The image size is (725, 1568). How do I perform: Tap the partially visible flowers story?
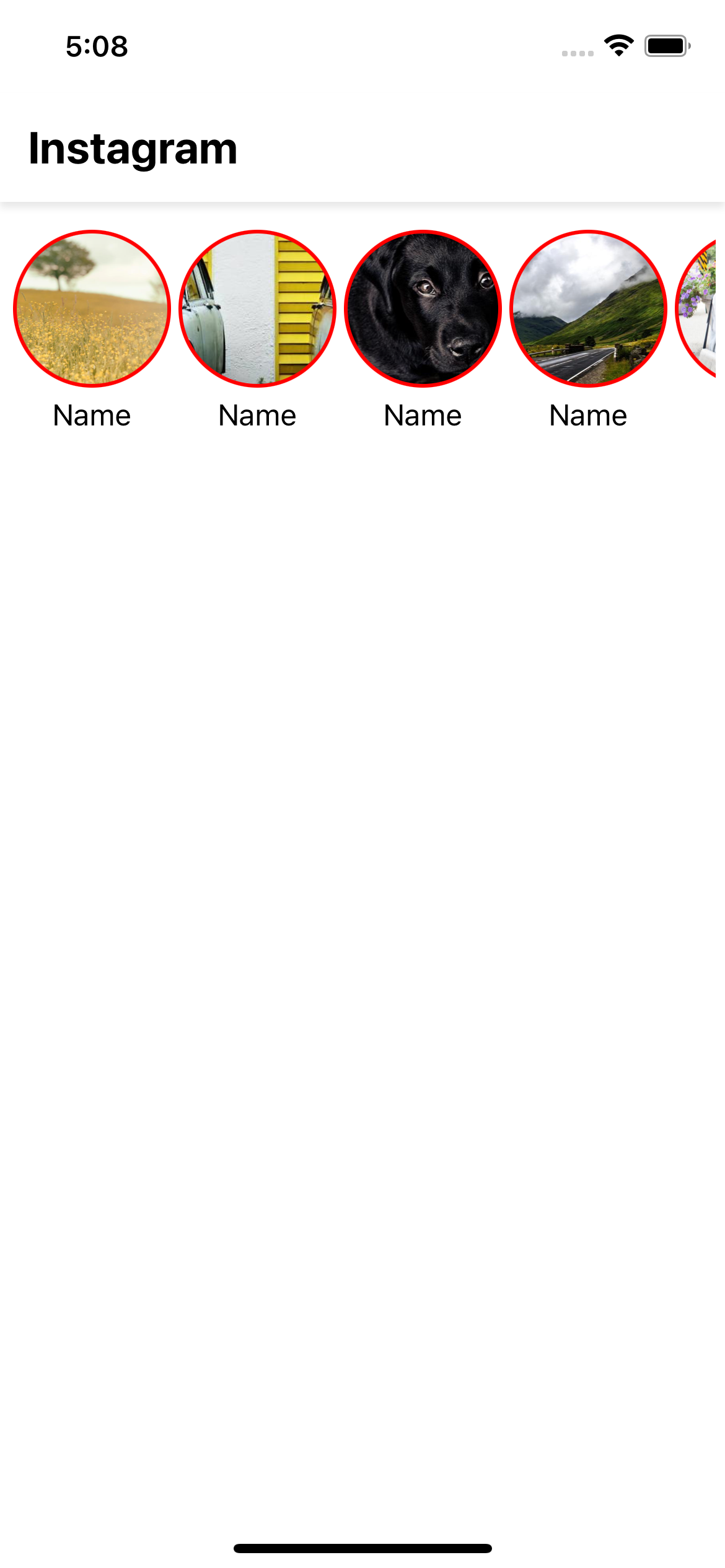coord(696,308)
